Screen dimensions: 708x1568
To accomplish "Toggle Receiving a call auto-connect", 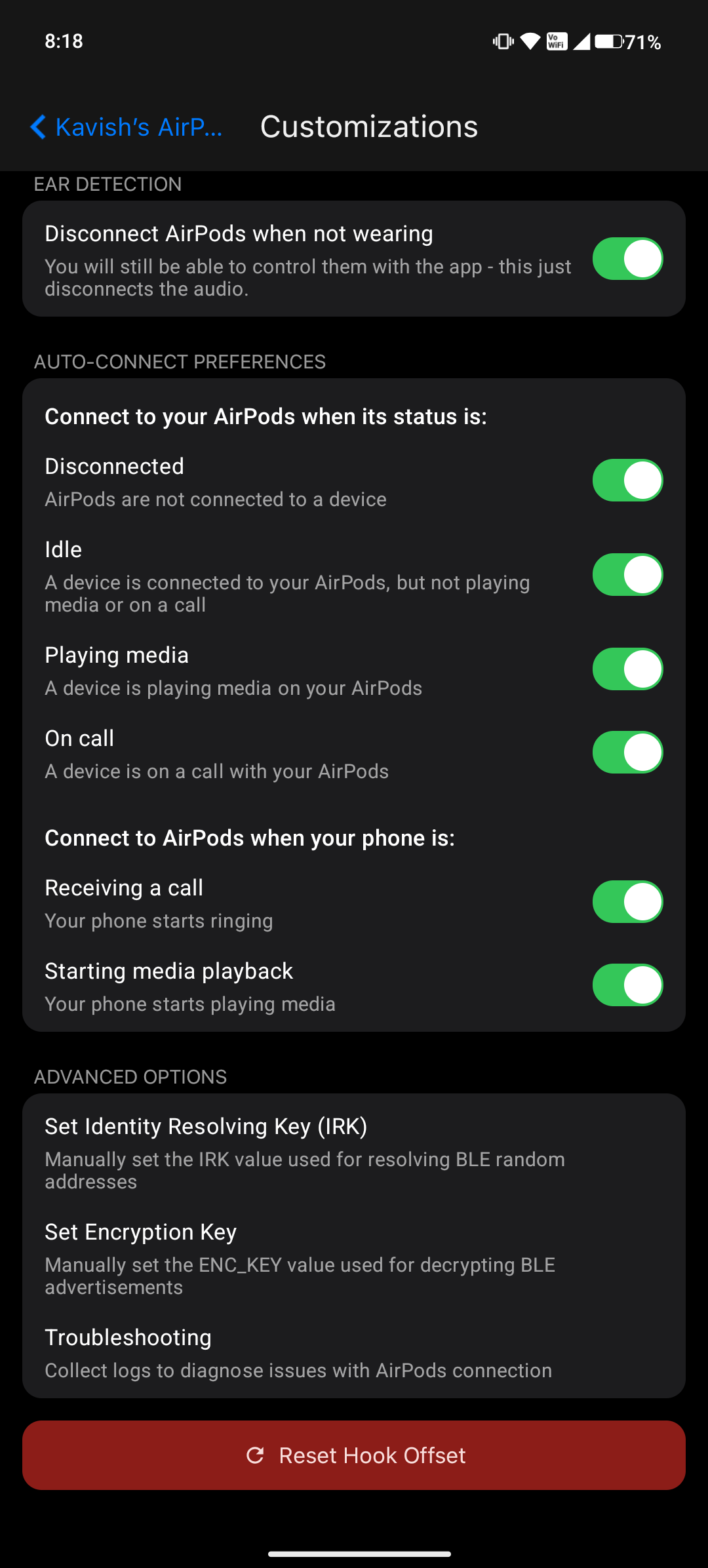I will 627,902.
